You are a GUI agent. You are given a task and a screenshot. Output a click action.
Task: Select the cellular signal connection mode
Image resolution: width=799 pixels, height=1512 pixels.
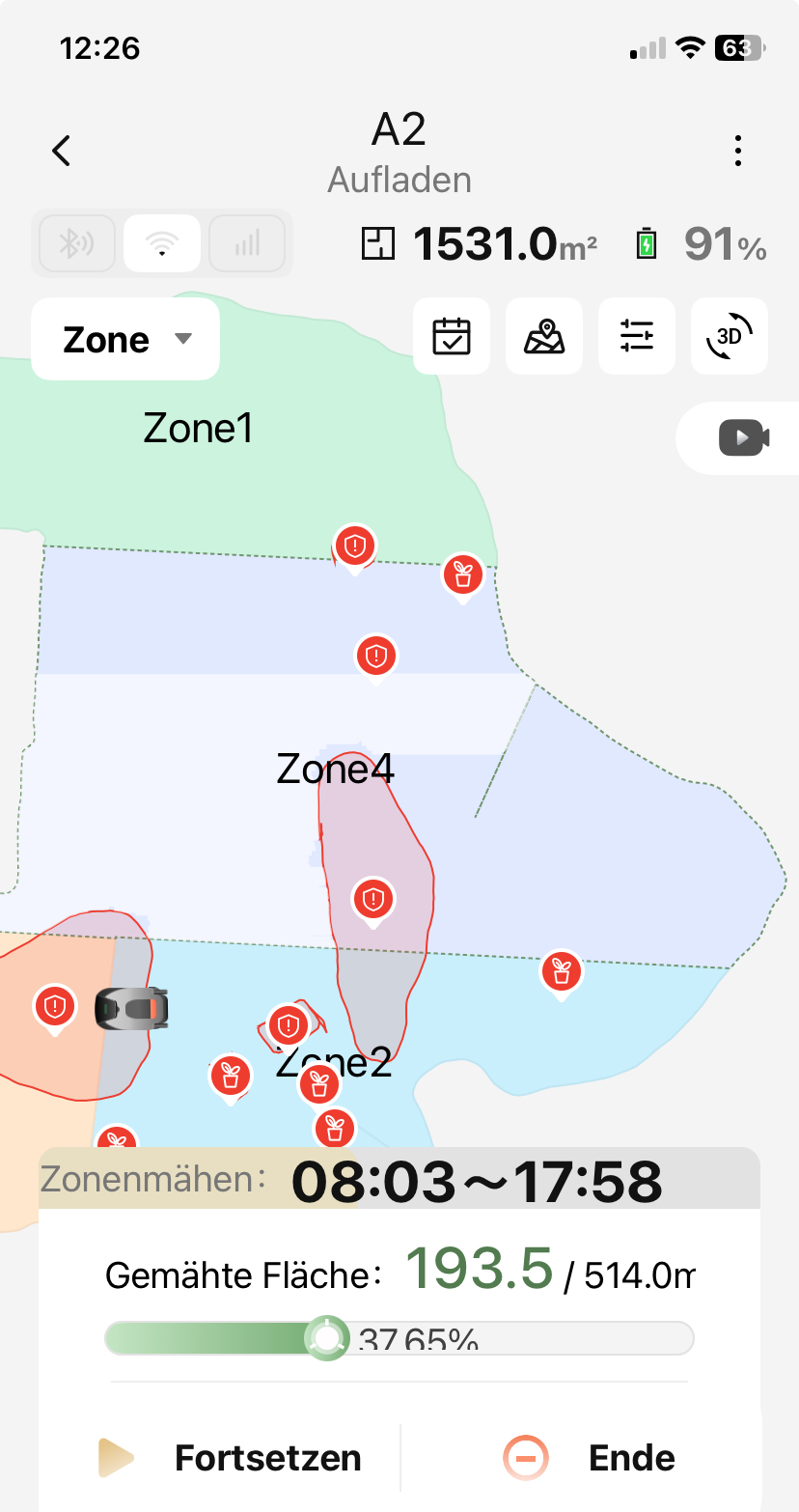247,243
